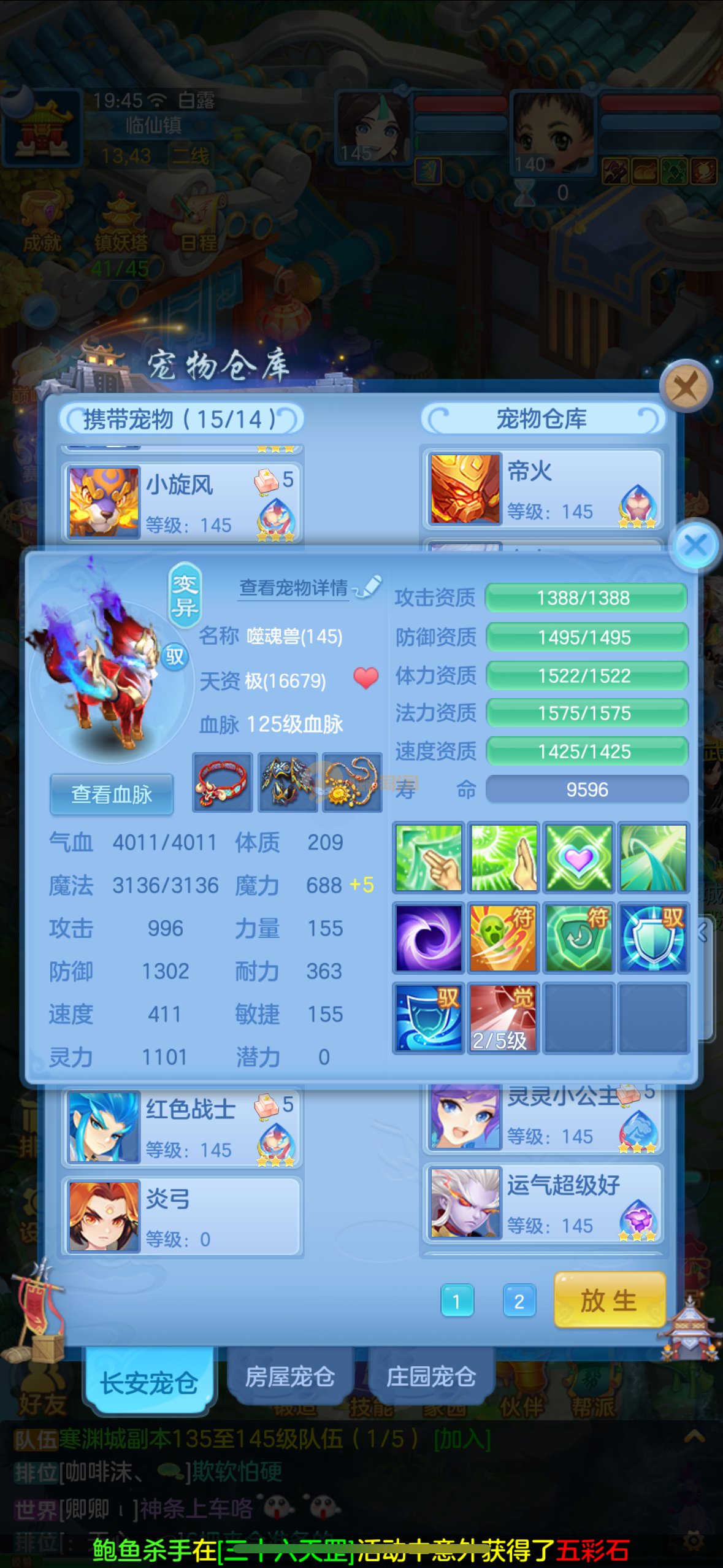Viewport: 723px width, 1568px height.
Task: Tap the 放生 release button
Action: tap(609, 1300)
